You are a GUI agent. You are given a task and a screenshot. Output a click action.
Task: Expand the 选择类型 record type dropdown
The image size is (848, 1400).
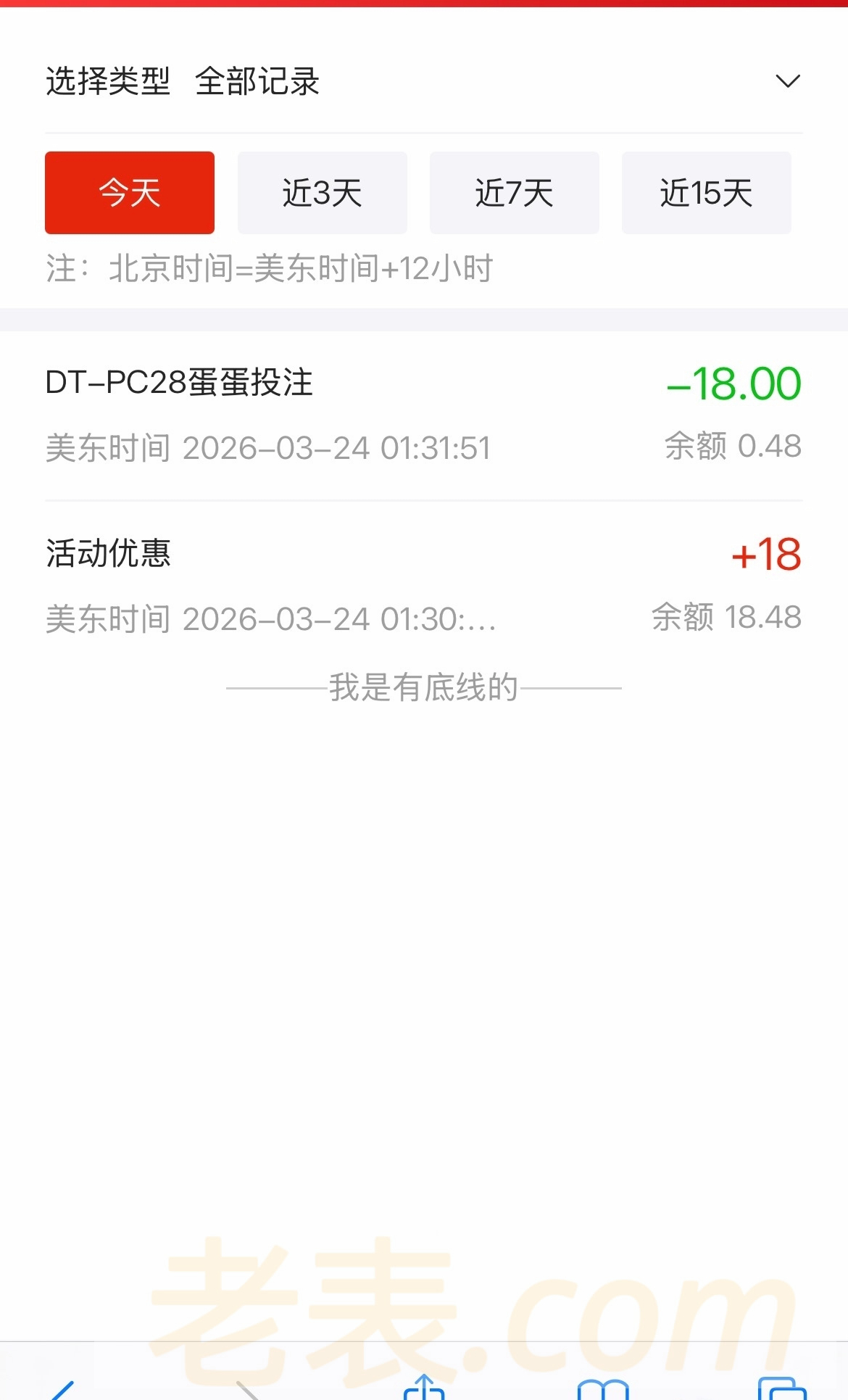click(x=787, y=81)
